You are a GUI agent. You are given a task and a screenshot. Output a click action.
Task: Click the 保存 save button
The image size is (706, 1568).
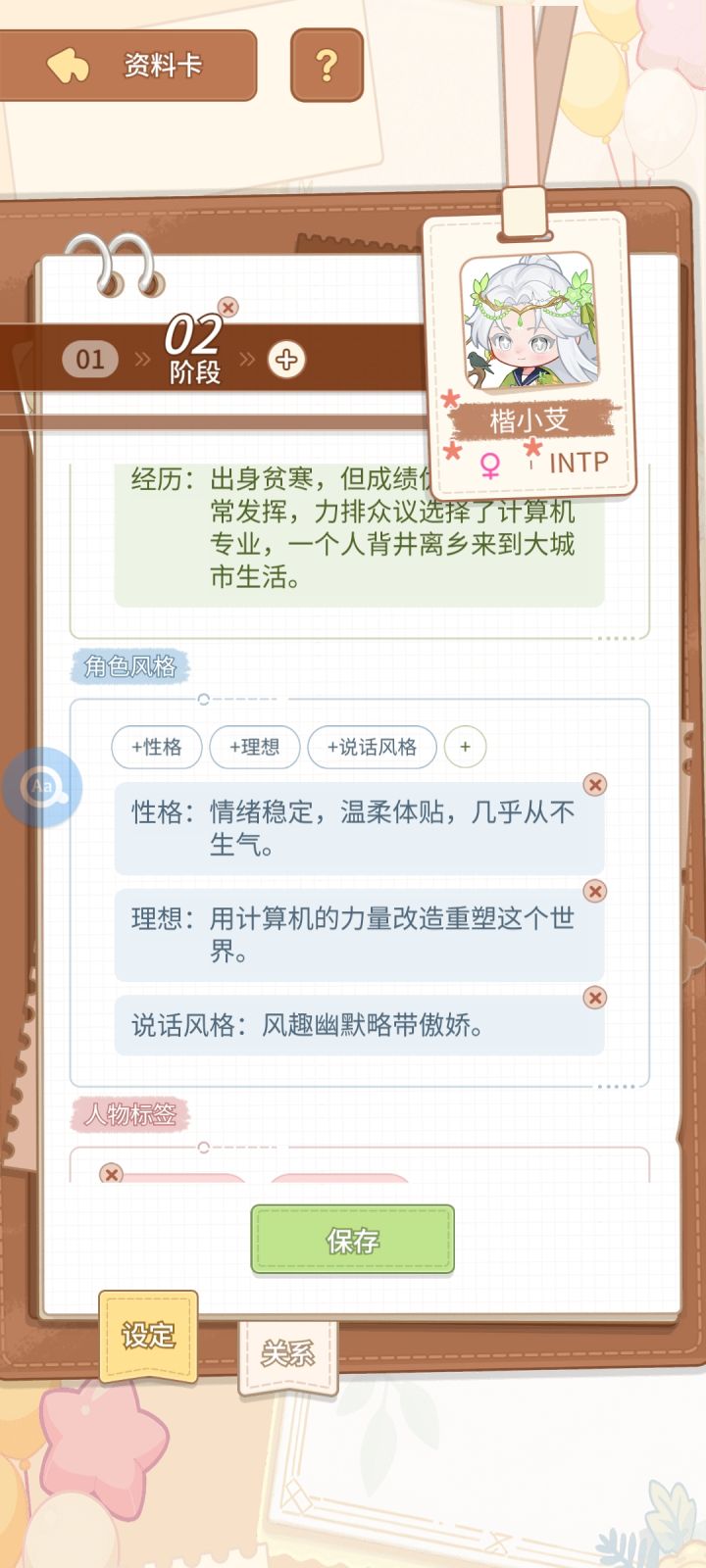(x=352, y=1242)
